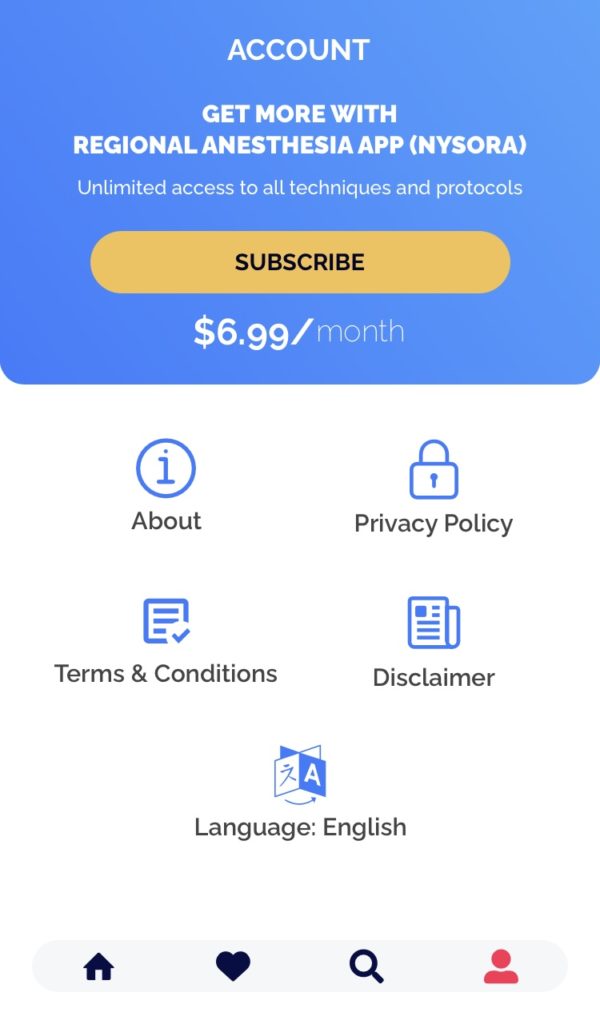Go to the Home tab
The width and height of the screenshot is (600, 1024).
(x=99, y=966)
